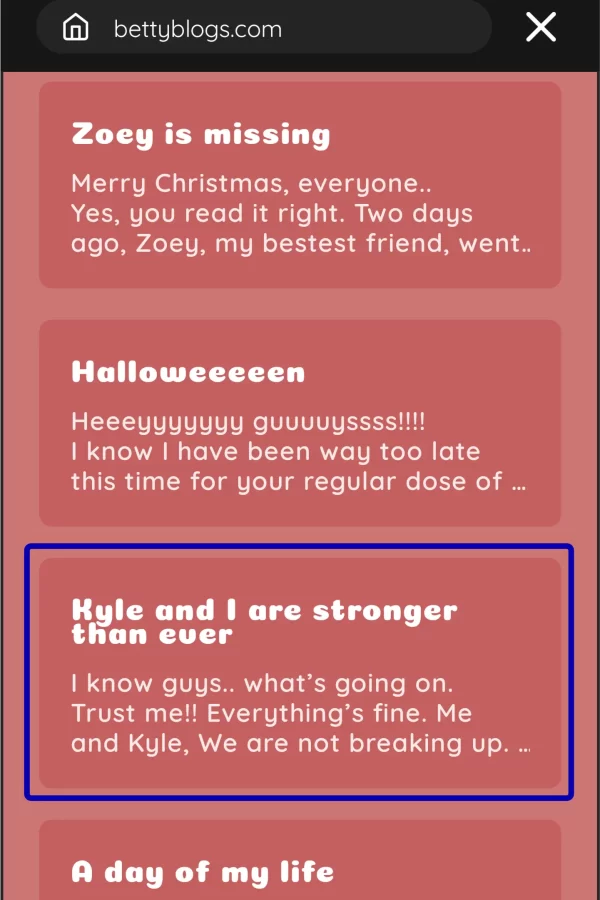Open the 'Halloweeeeen' blog post
Image resolution: width=600 pixels, height=900 pixels.
[300, 423]
